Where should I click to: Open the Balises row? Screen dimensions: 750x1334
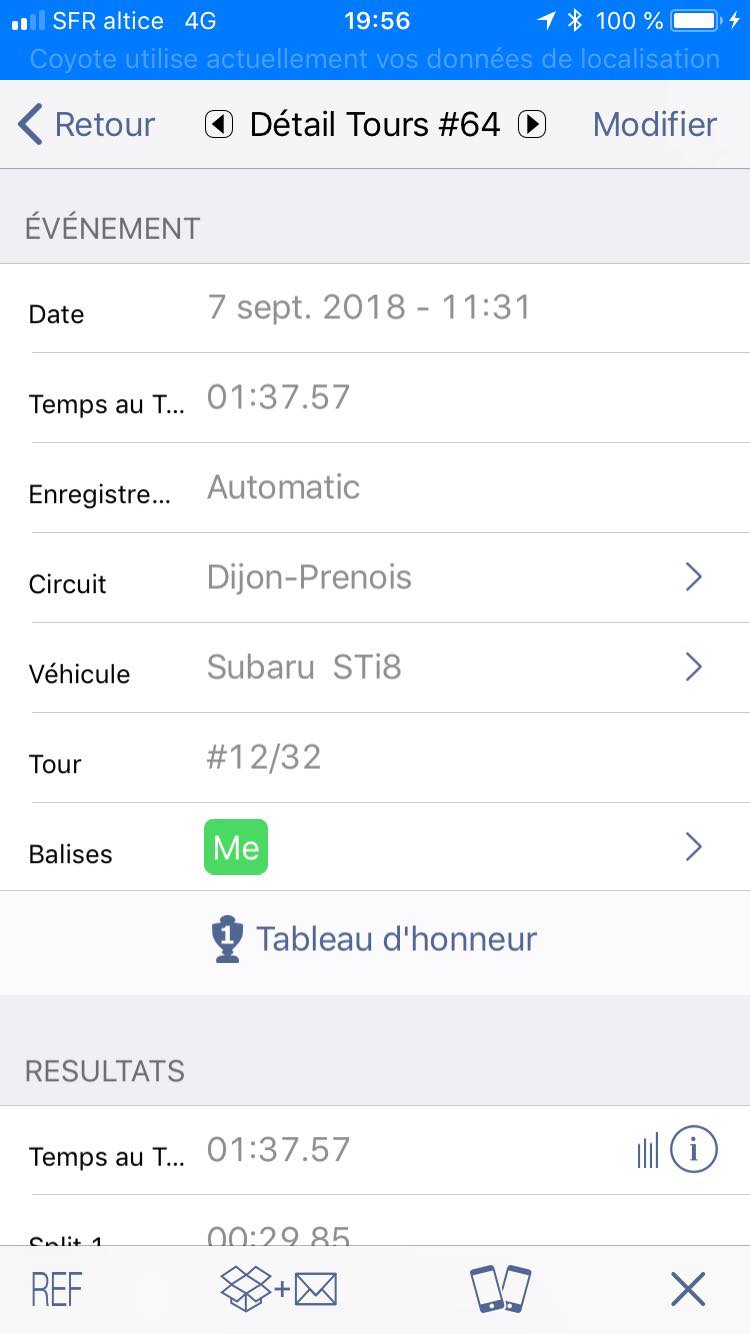click(375, 848)
